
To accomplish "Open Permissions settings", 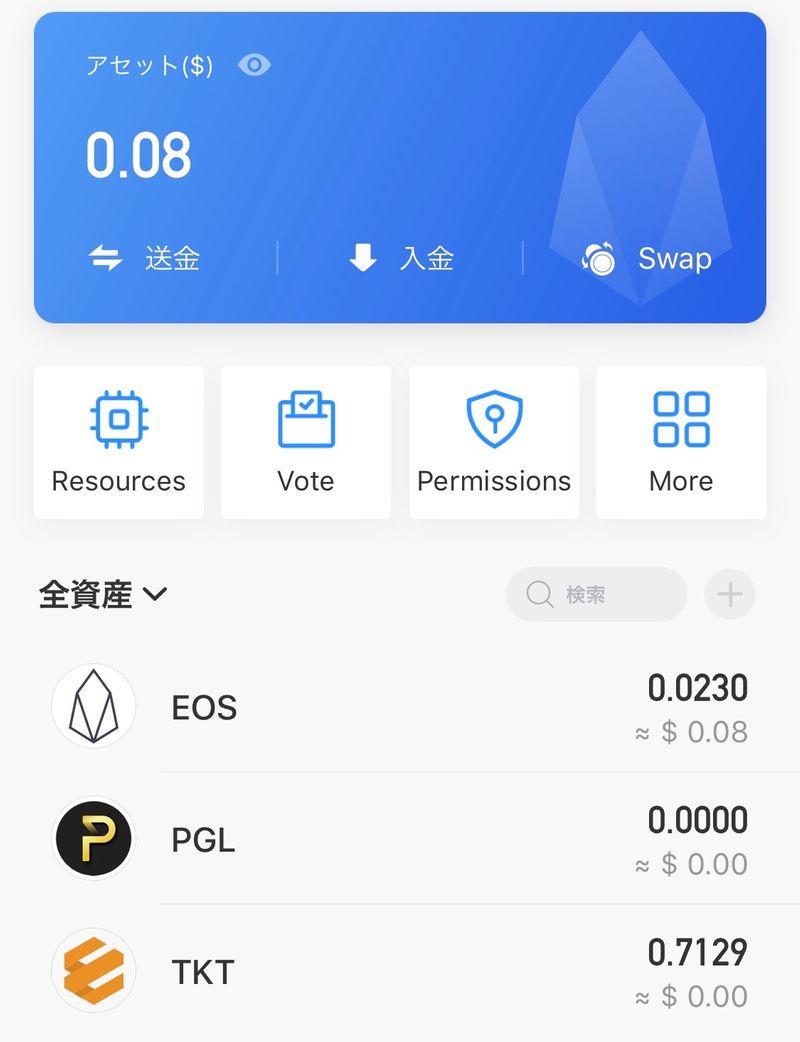I will pos(494,442).
